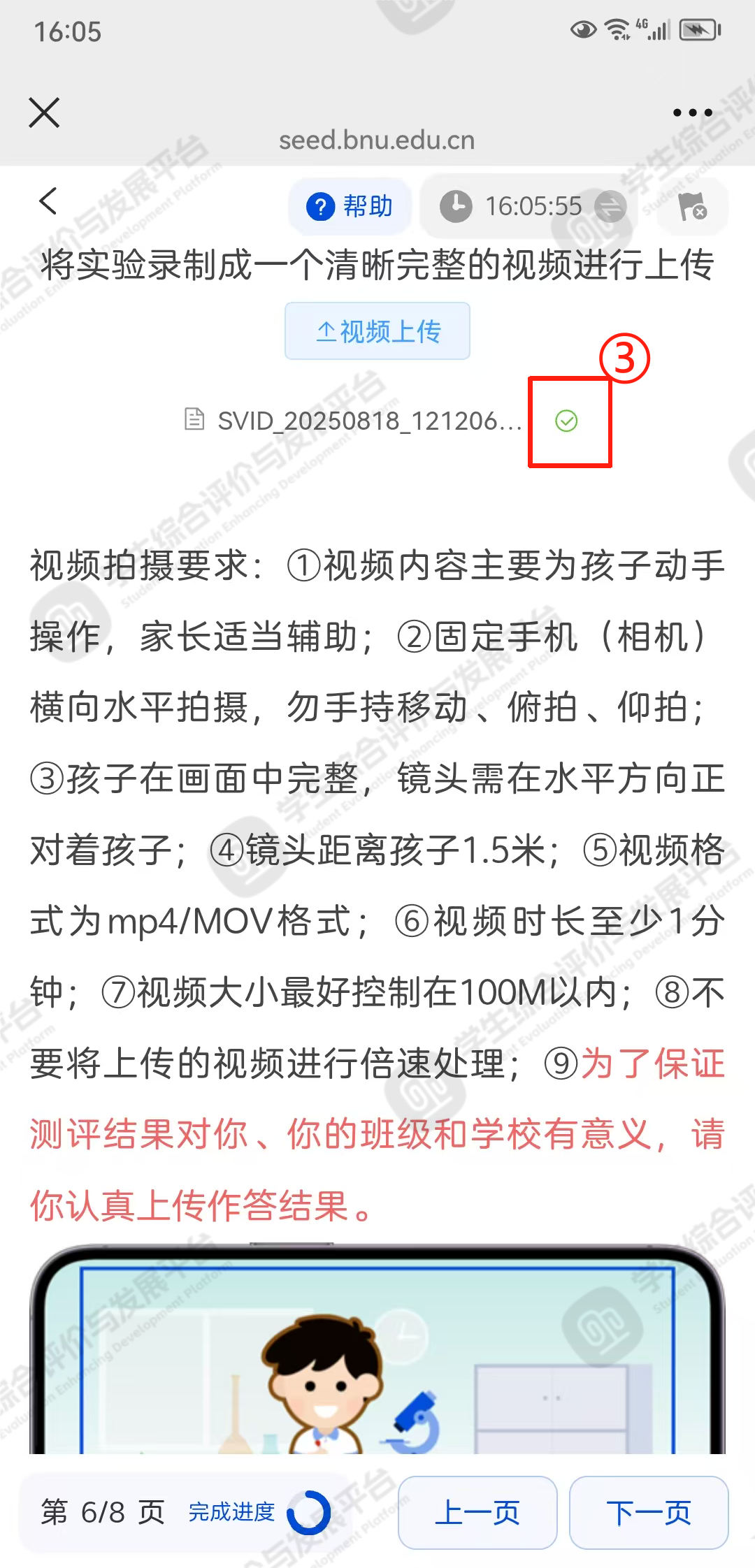Screen dimensions: 755x1568
Task: Open the three-dot overflow menu
Action: coord(692,112)
